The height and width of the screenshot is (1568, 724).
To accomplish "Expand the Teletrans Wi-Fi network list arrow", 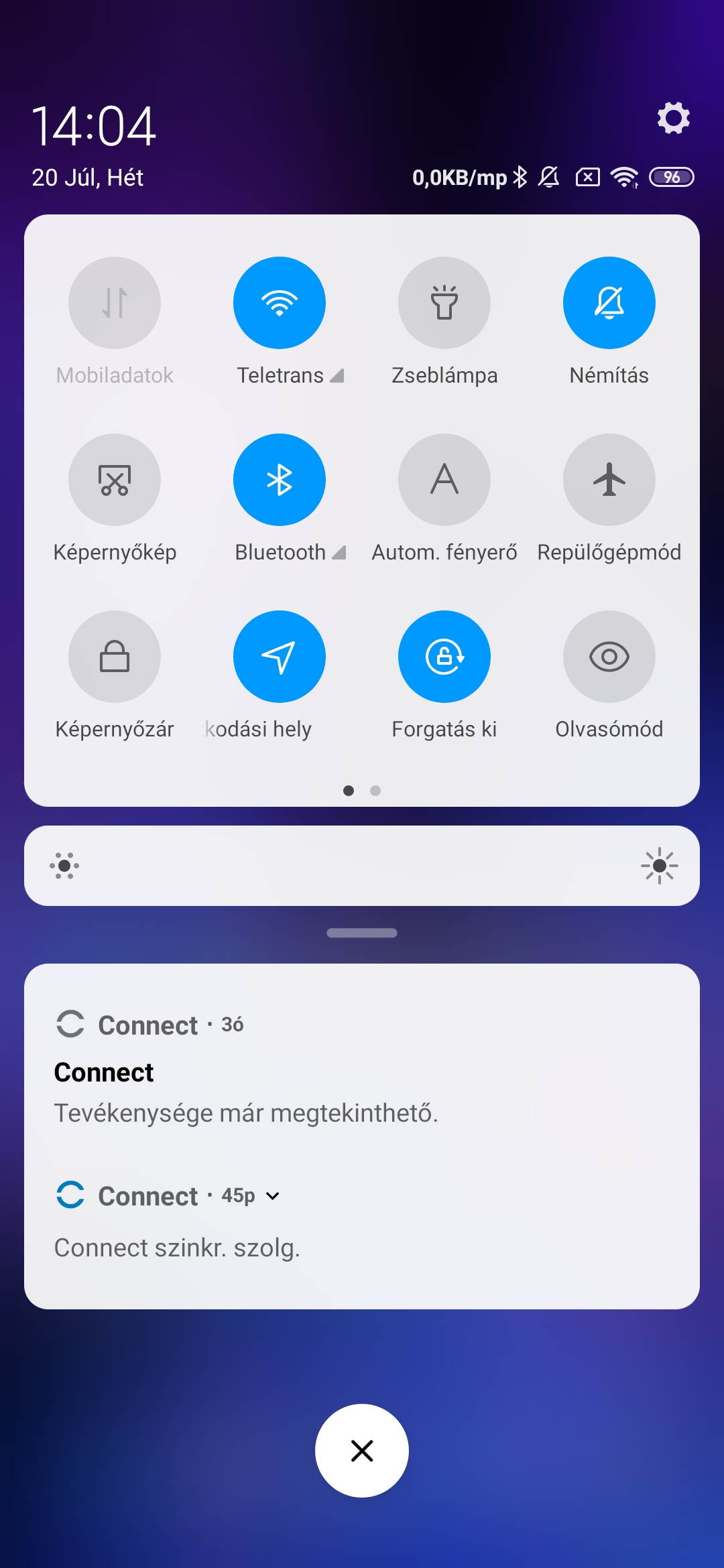I will pos(337,376).
